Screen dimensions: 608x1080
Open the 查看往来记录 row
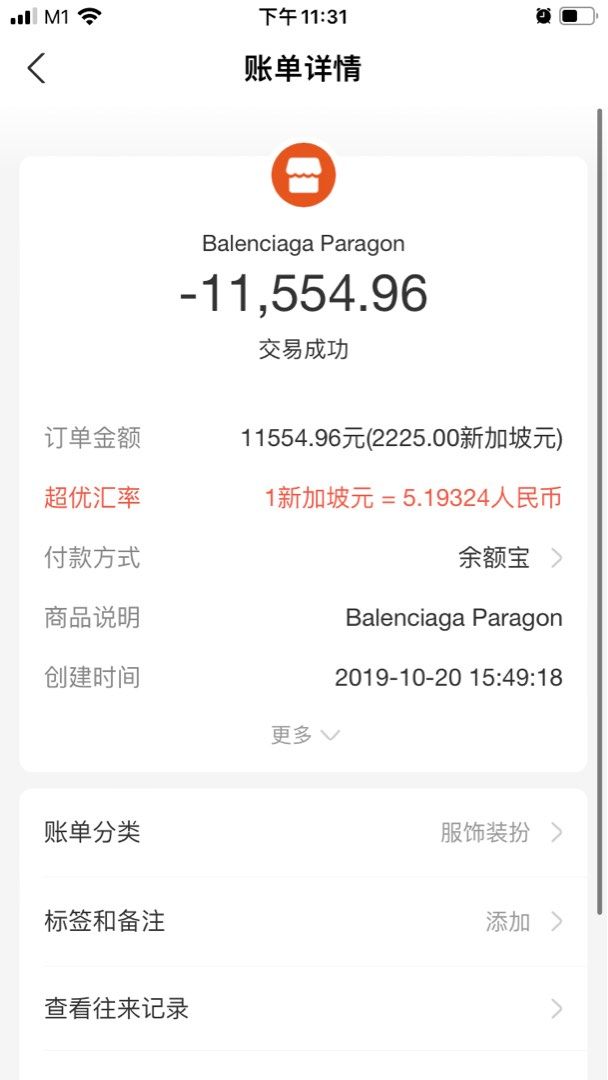click(x=303, y=1008)
